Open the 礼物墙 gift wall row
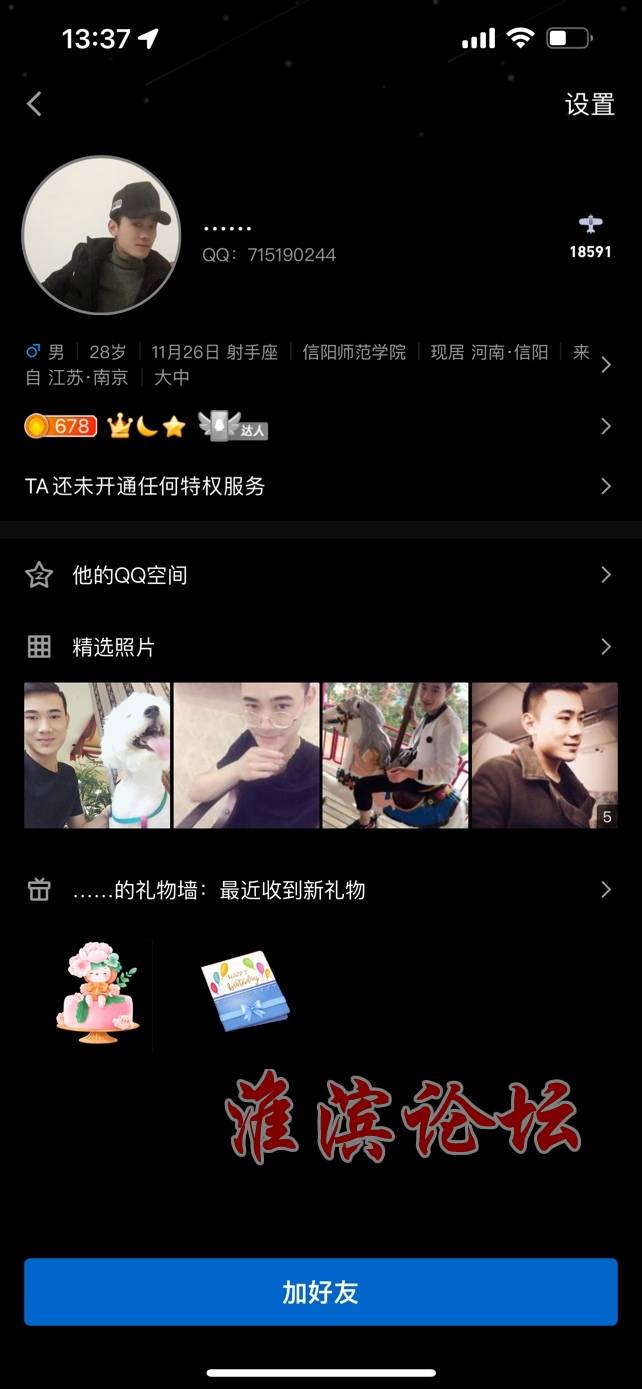This screenshot has width=642, height=1389. coord(320,890)
